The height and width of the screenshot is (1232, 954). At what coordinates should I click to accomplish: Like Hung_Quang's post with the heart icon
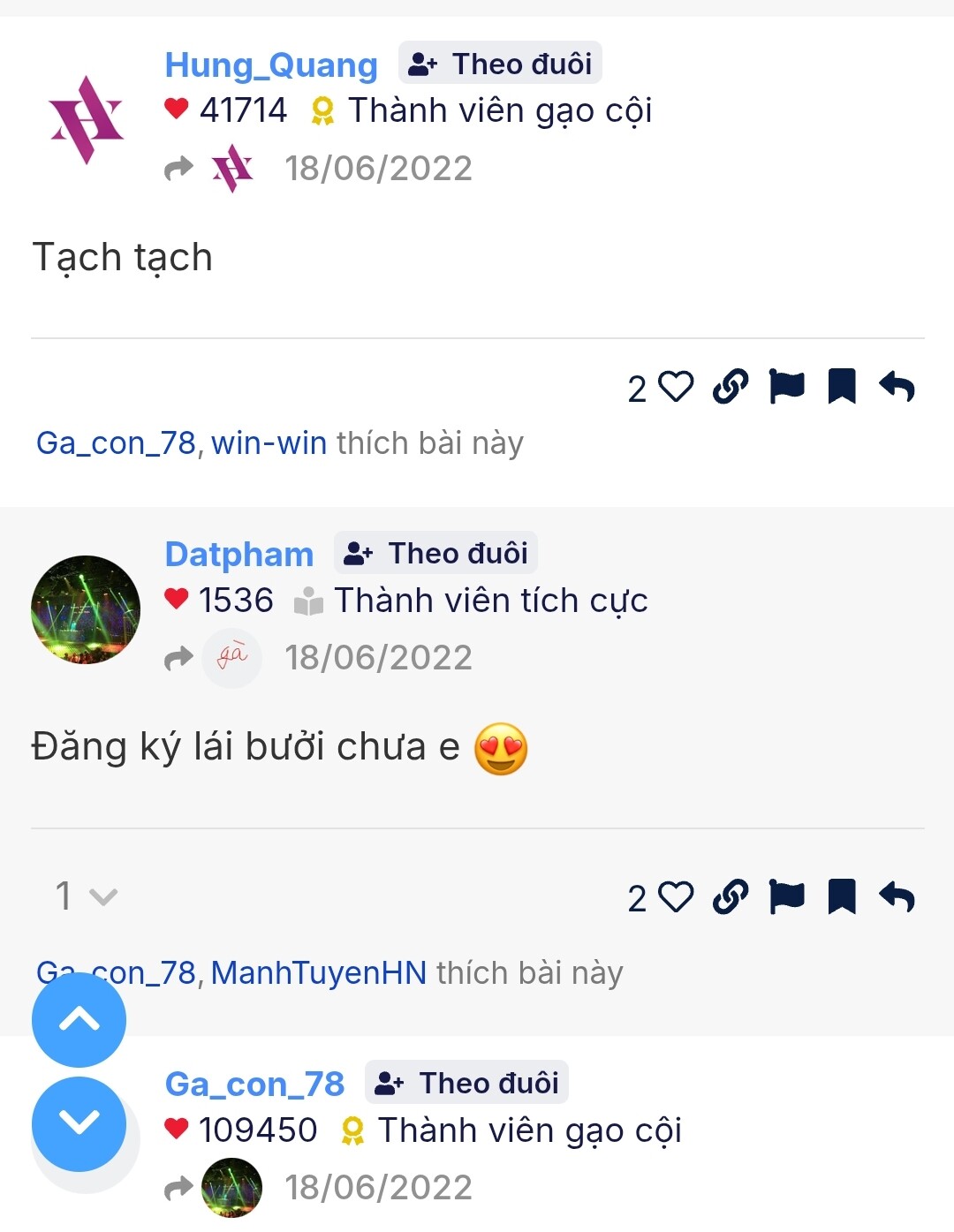(676, 387)
